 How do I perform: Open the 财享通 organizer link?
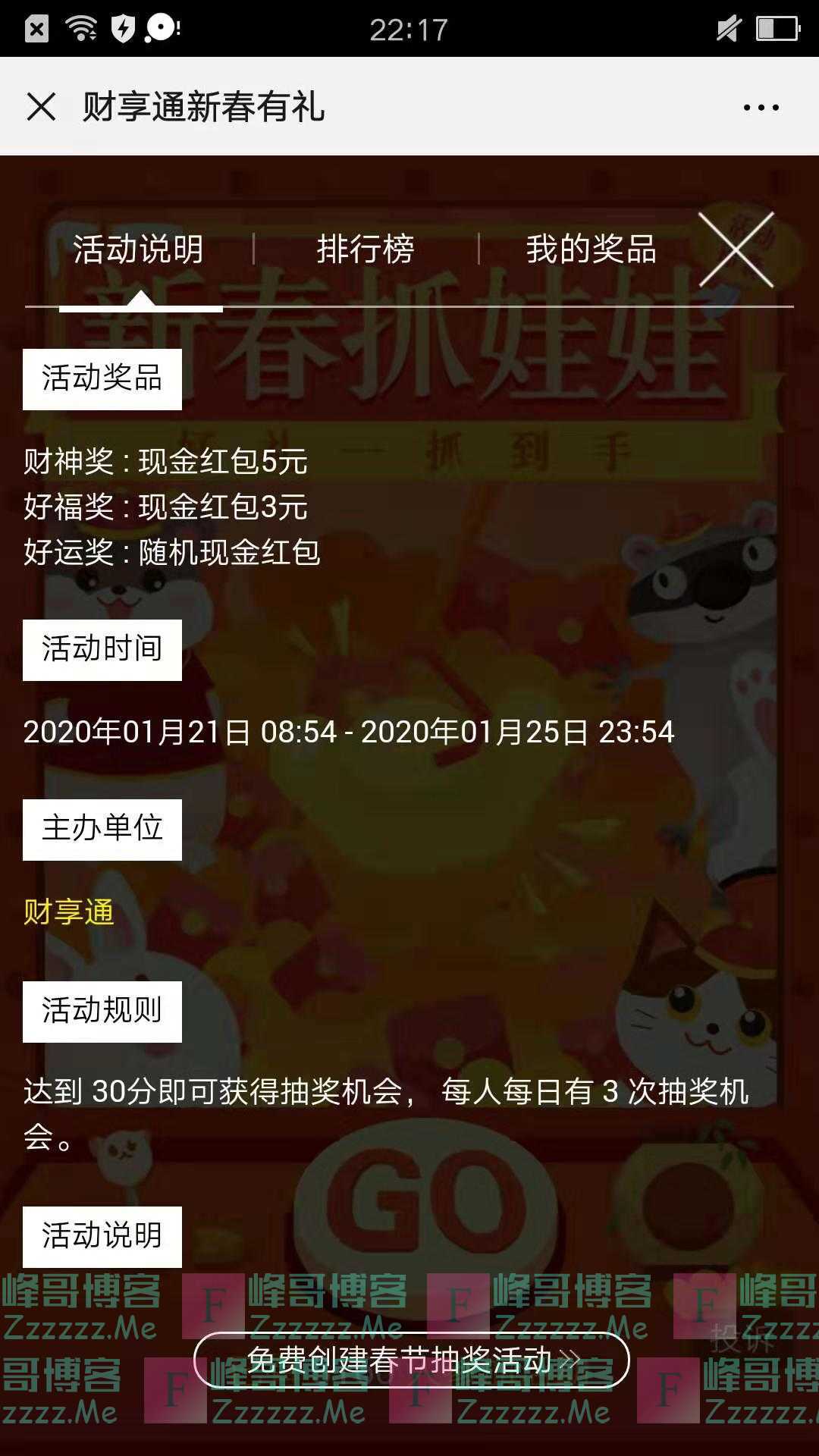click(69, 912)
